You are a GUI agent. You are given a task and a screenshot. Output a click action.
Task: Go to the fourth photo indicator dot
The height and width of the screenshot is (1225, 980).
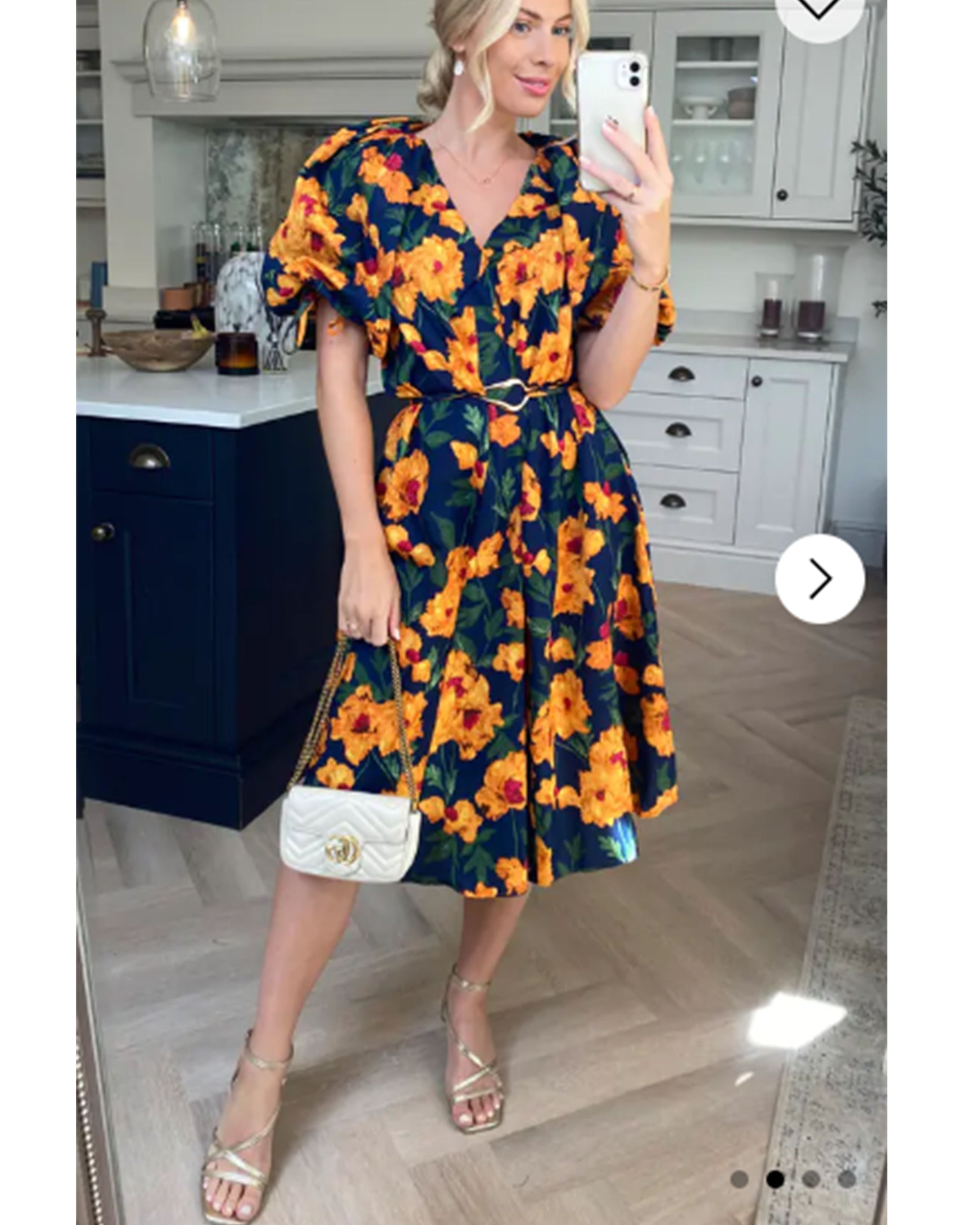(x=847, y=1175)
